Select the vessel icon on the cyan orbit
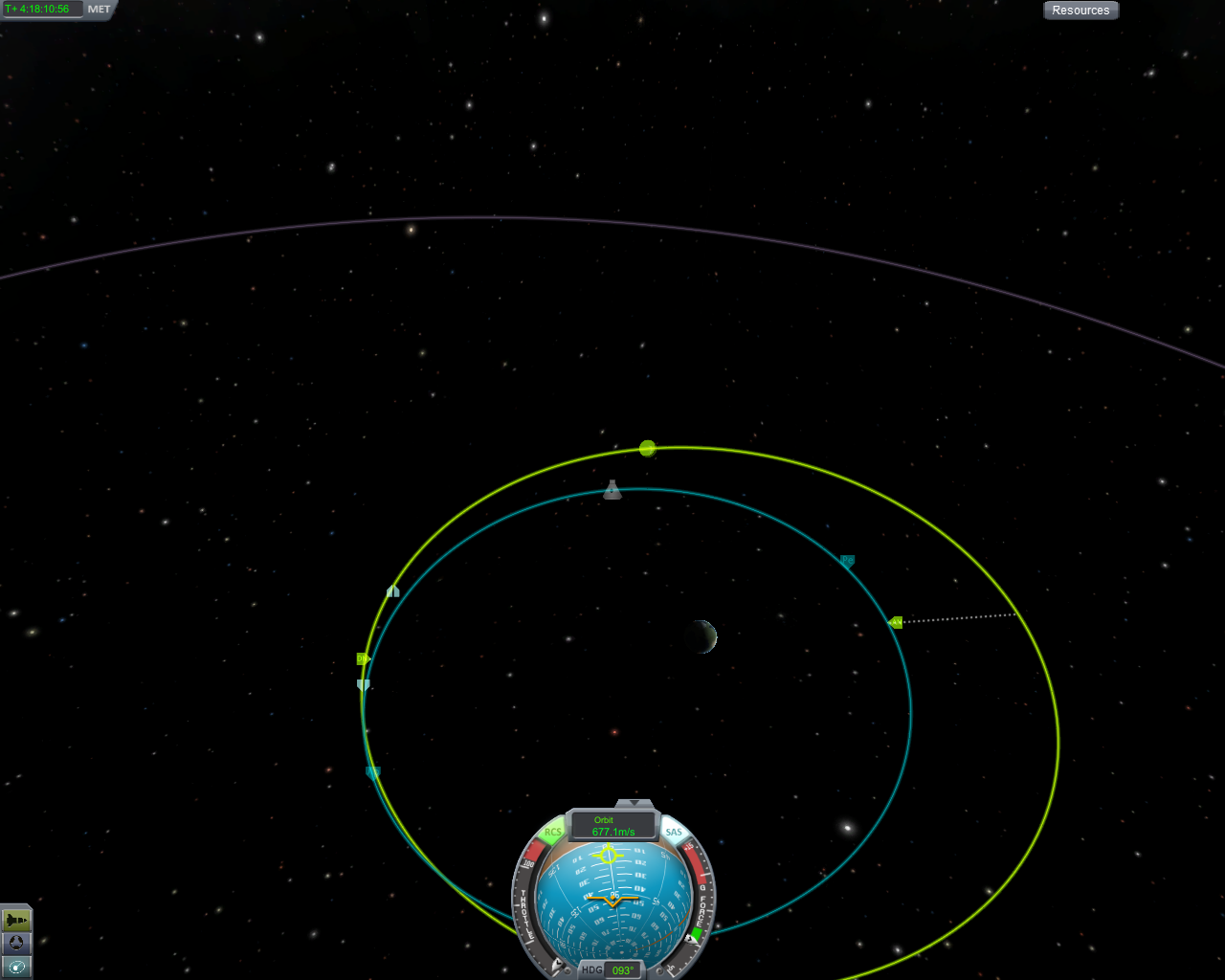This screenshot has height=980, width=1225. point(612,491)
